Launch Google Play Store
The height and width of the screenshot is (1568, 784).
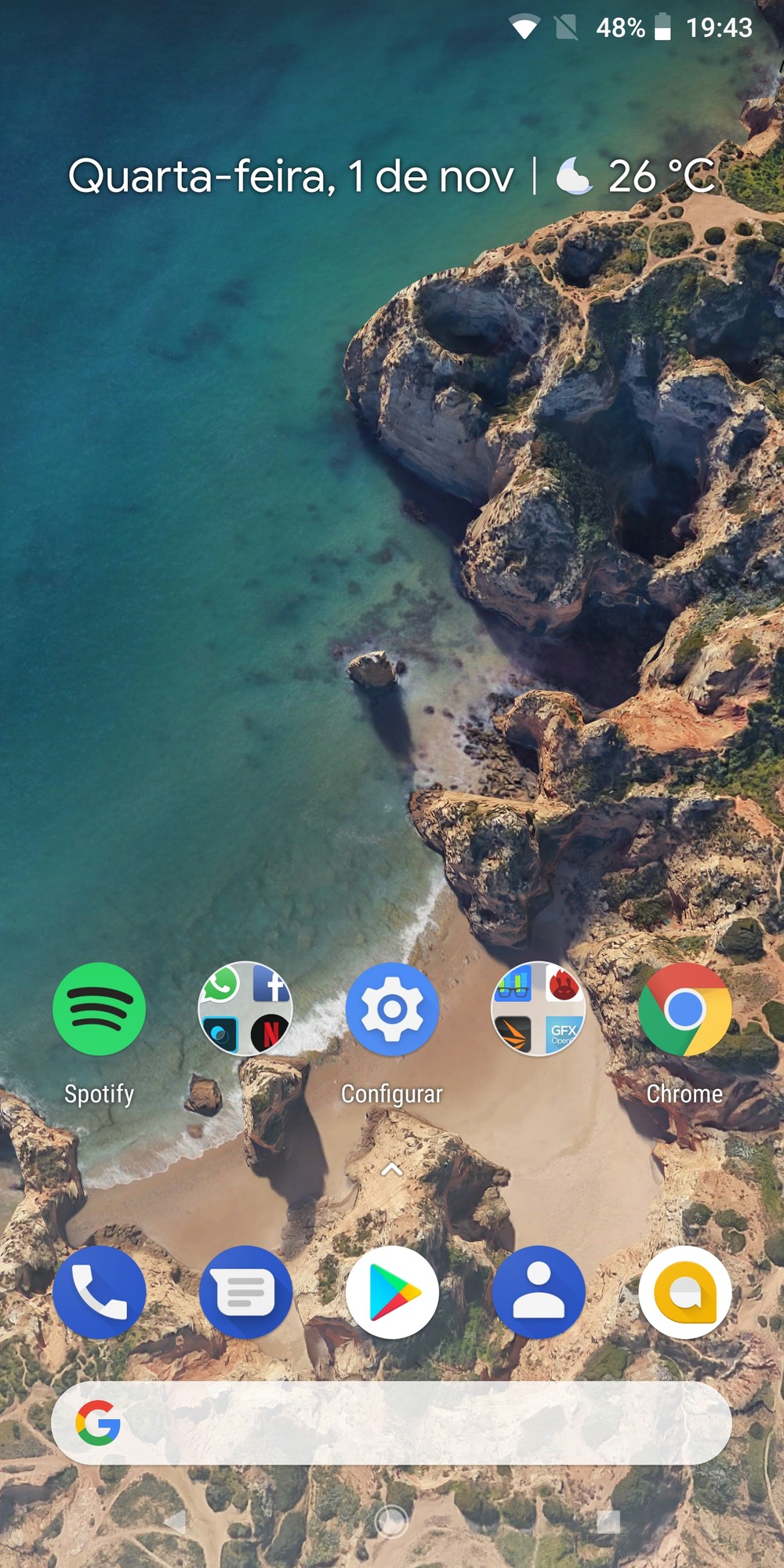click(392, 1292)
